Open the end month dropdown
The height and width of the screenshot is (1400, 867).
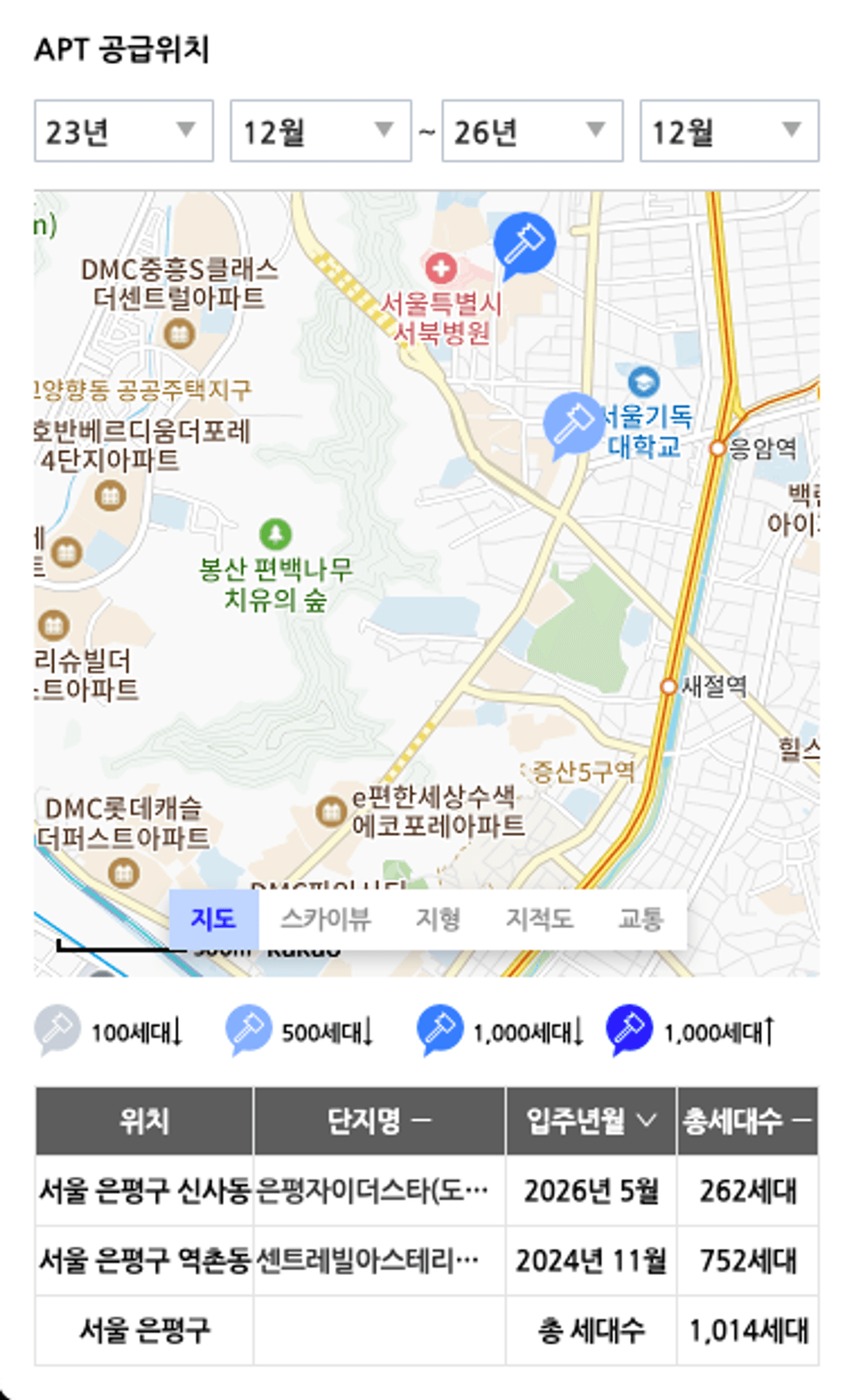tap(730, 131)
